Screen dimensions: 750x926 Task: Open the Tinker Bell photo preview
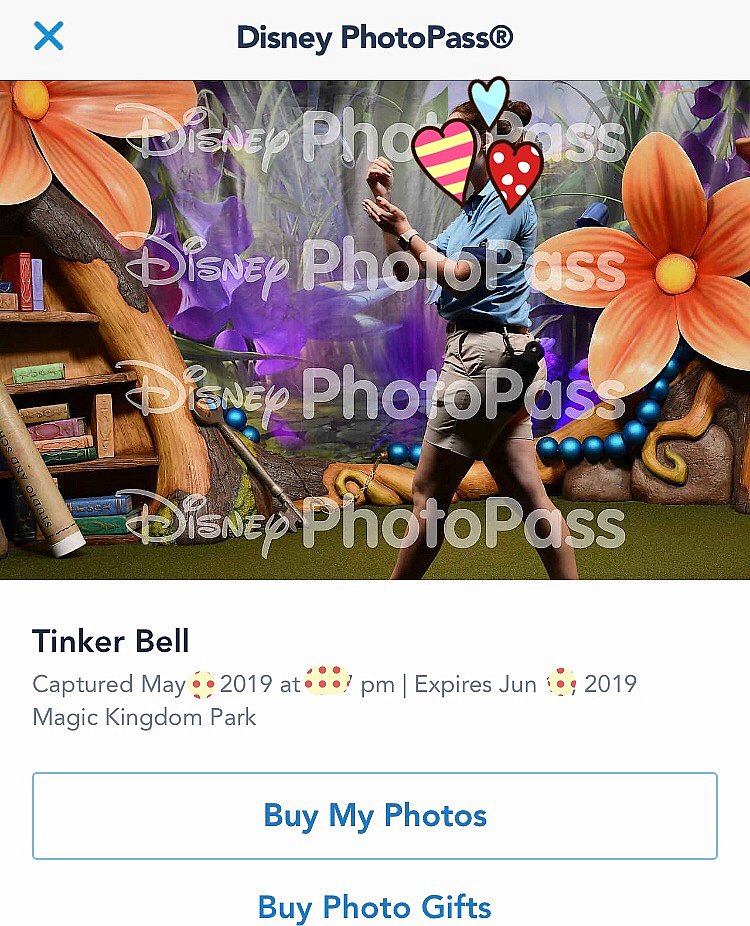click(x=375, y=330)
